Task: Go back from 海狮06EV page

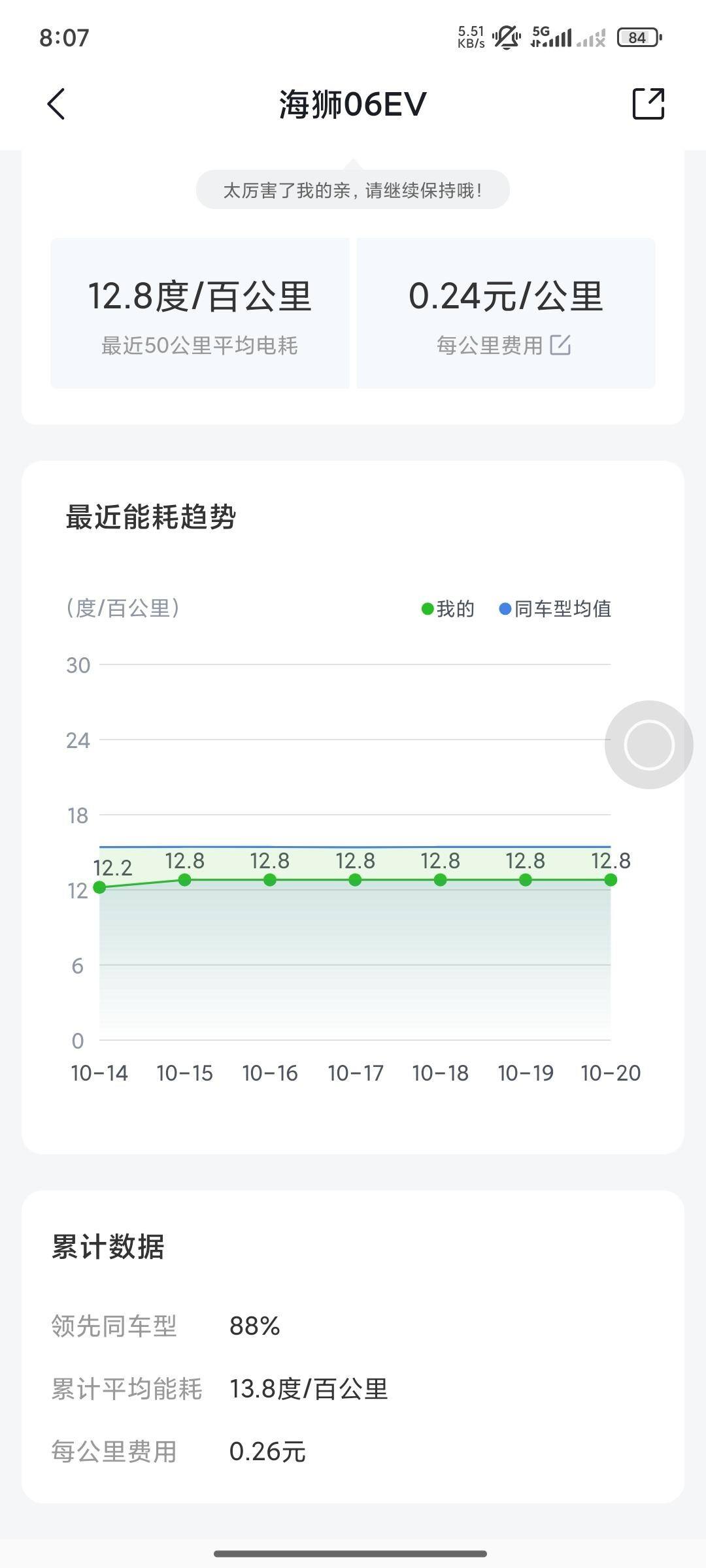Action: coord(56,105)
